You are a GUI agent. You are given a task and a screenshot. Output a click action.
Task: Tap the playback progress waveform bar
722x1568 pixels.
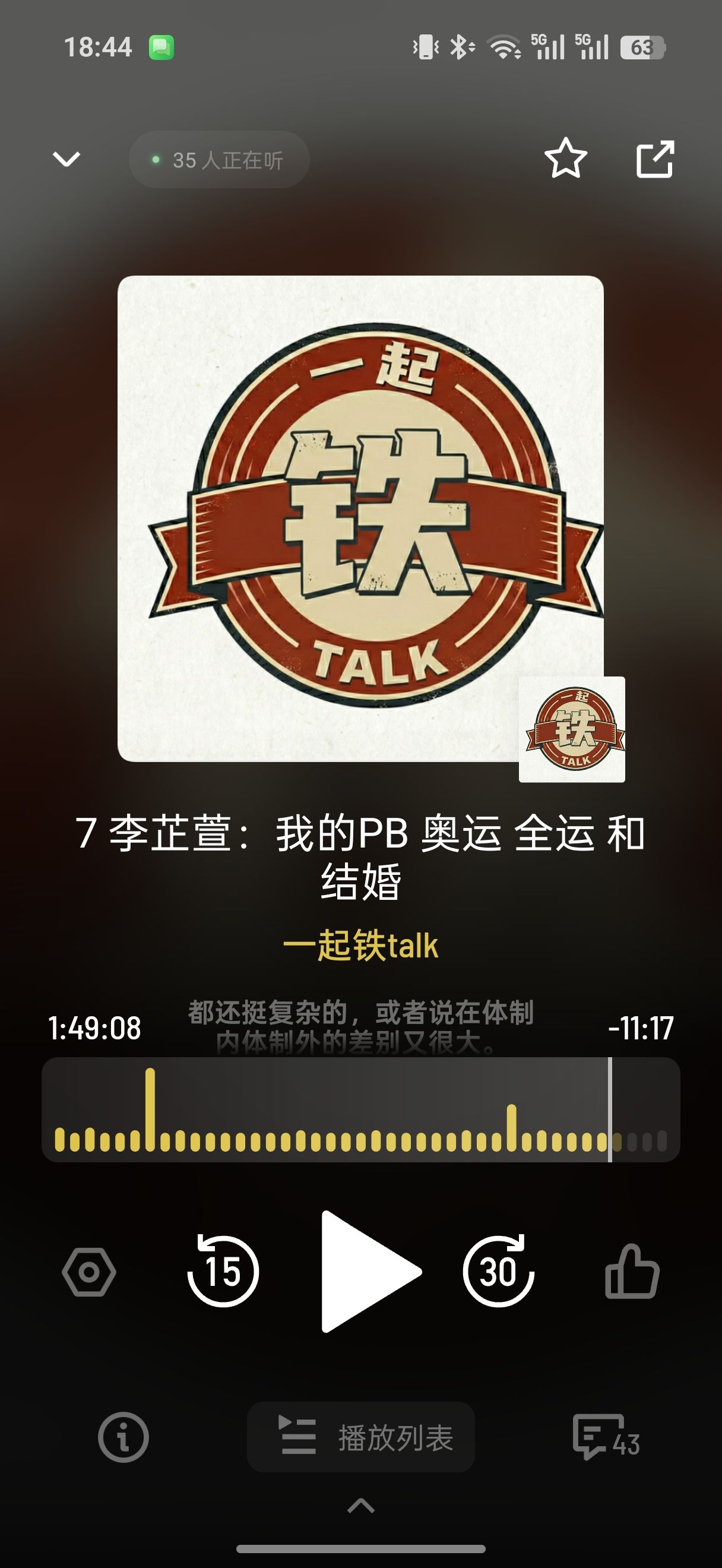coord(360,1110)
